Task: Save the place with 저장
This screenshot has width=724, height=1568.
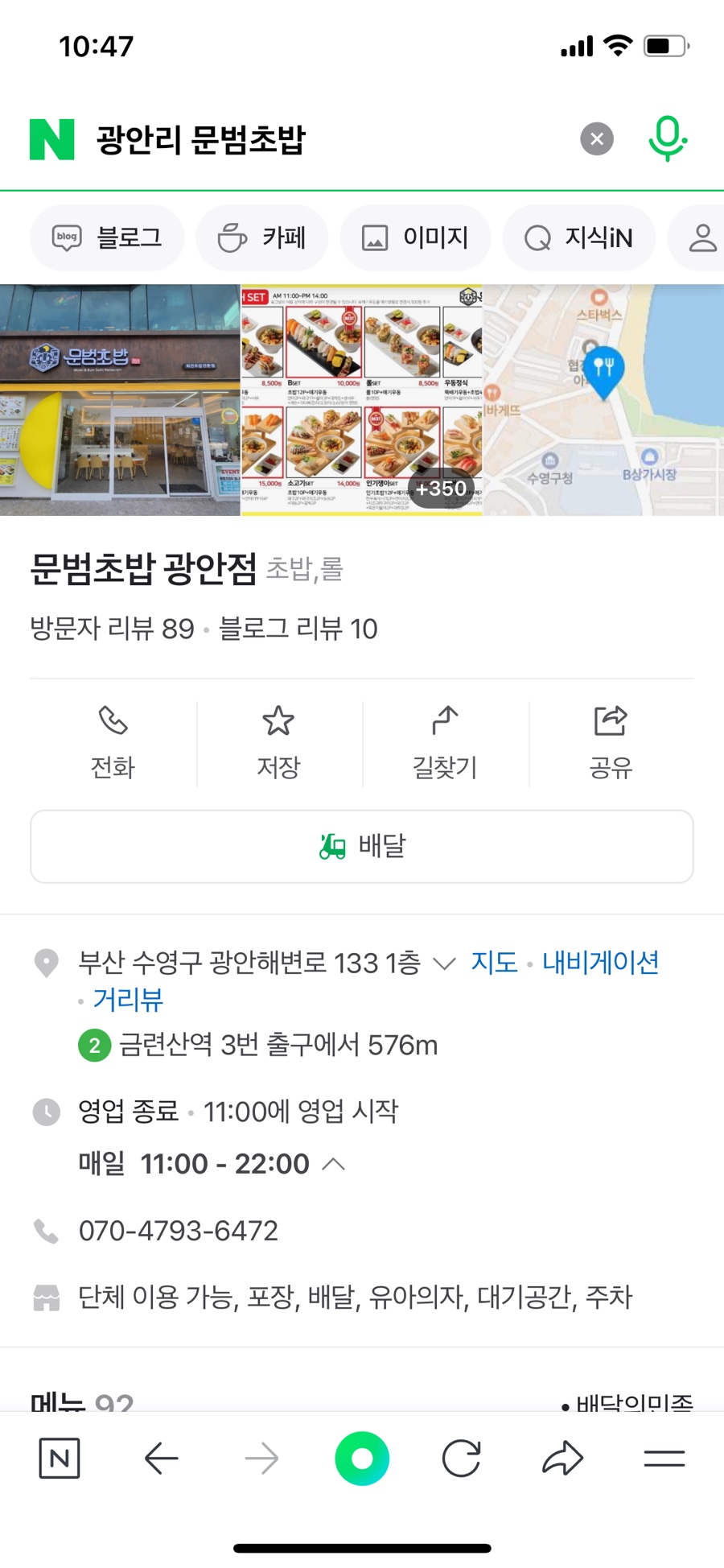Action: pyautogui.click(x=278, y=742)
